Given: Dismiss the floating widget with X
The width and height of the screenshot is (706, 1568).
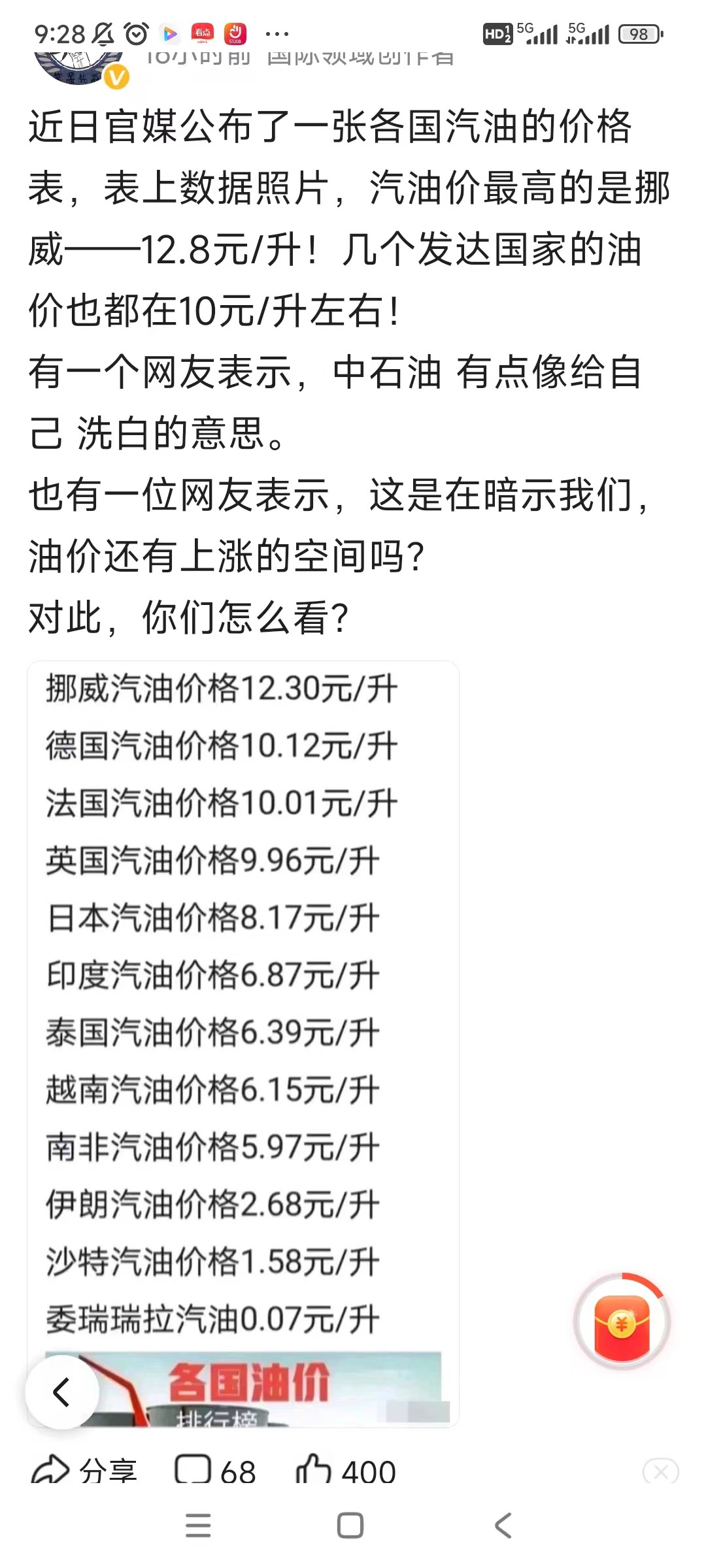Looking at the screenshot, I should pos(660,1472).
